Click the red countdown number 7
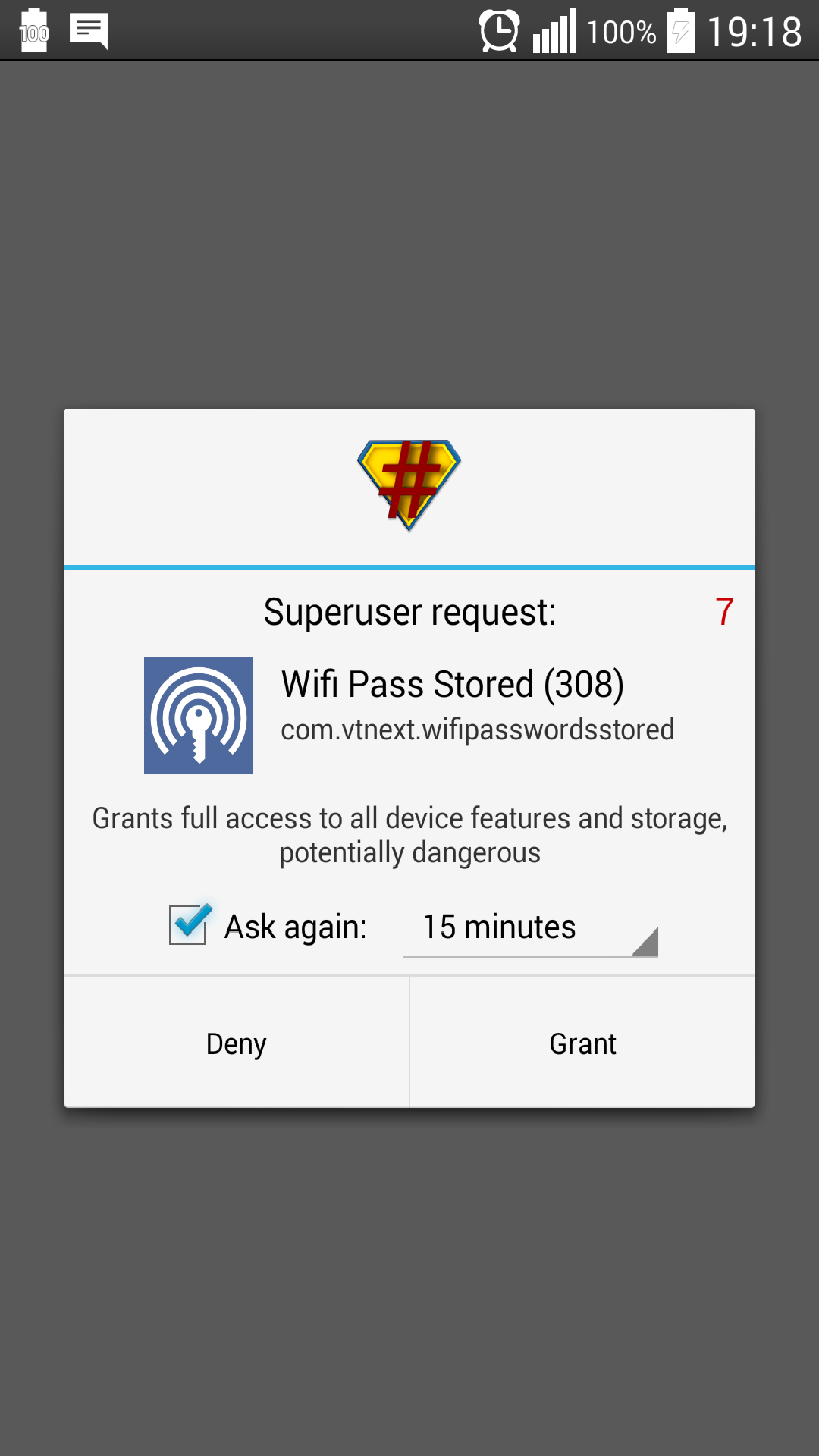 [724, 611]
